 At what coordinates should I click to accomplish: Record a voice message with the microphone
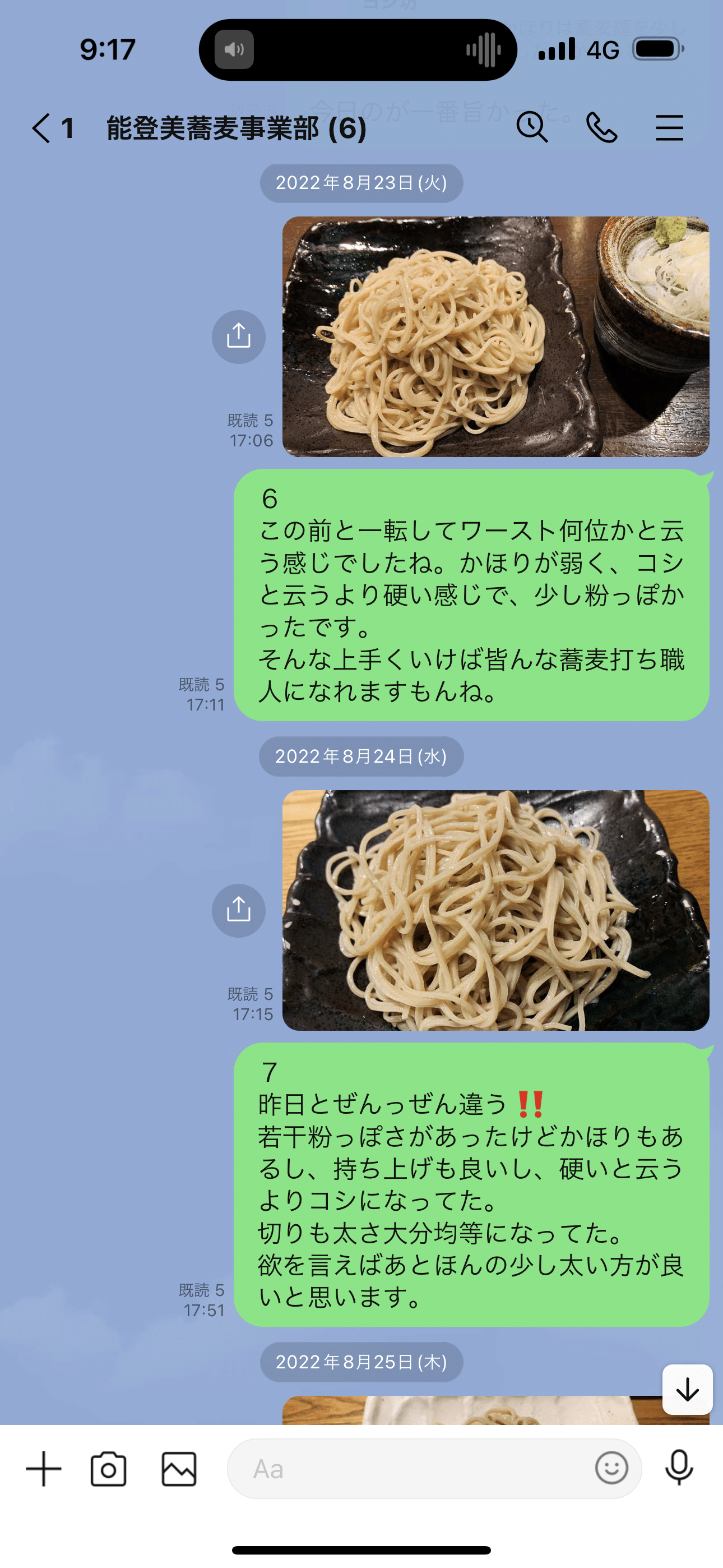pos(679,1468)
